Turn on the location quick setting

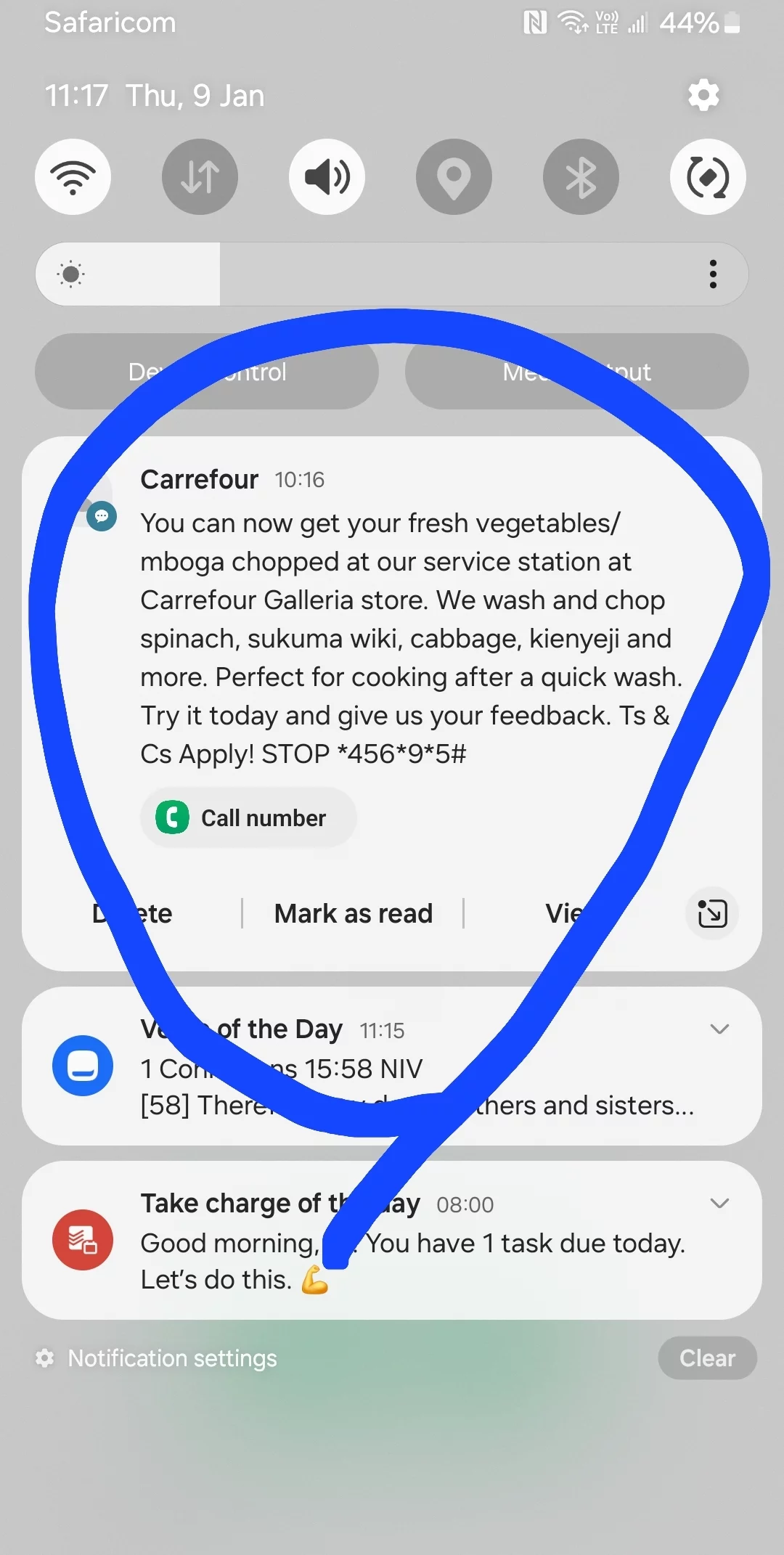pyautogui.click(x=454, y=176)
